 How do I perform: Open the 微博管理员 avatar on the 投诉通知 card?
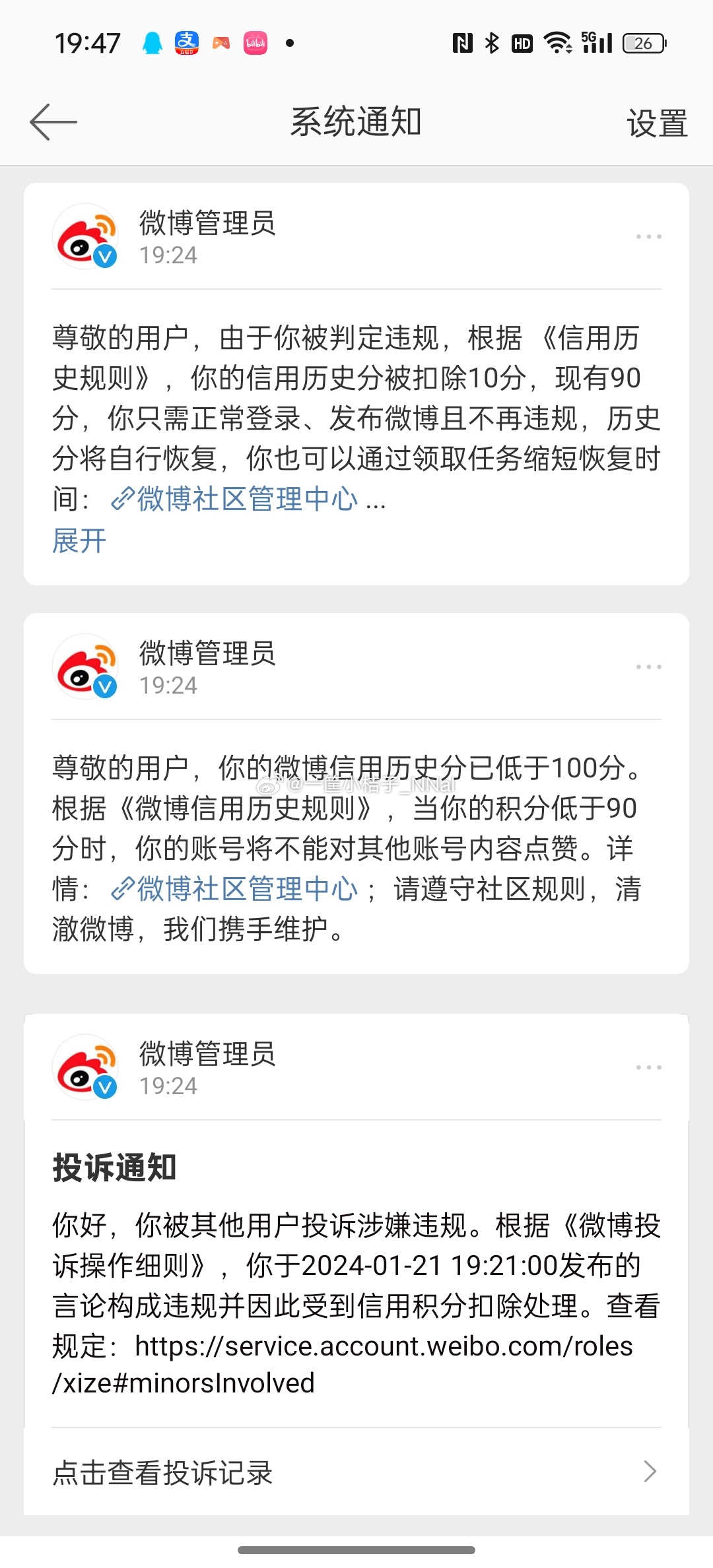(85, 1067)
